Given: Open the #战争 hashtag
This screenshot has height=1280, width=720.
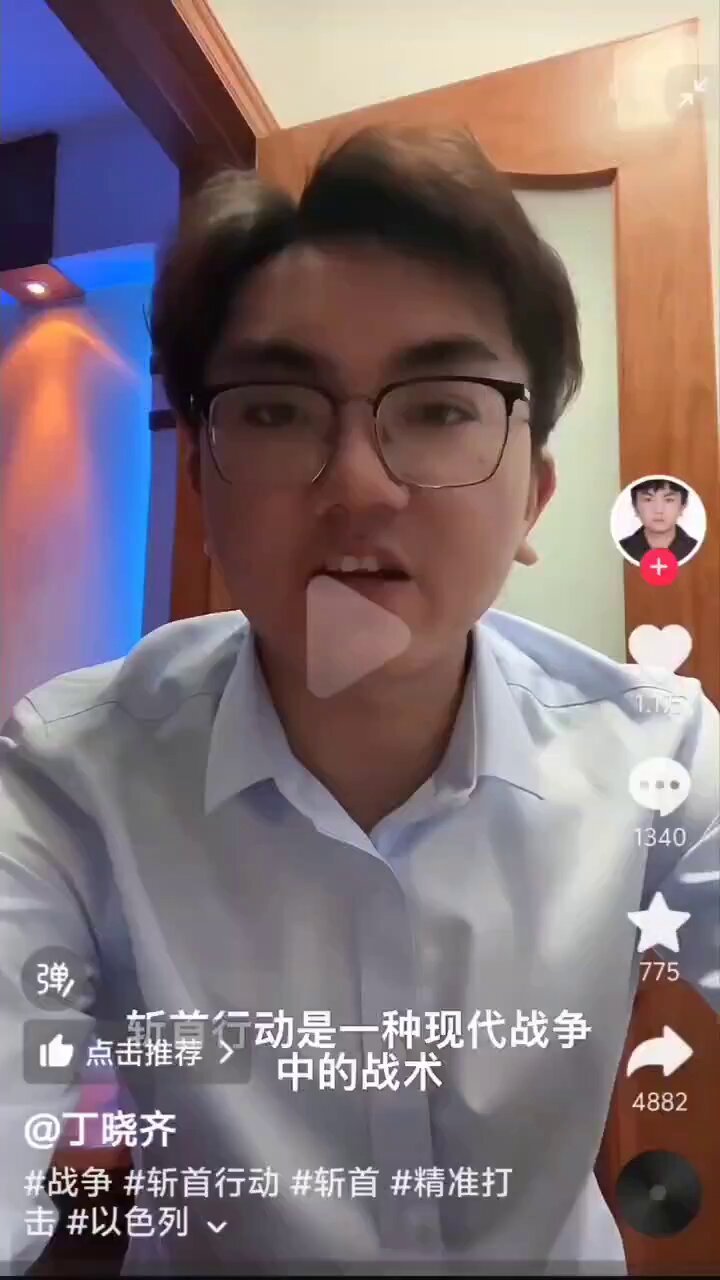Looking at the screenshot, I should (x=68, y=1183).
